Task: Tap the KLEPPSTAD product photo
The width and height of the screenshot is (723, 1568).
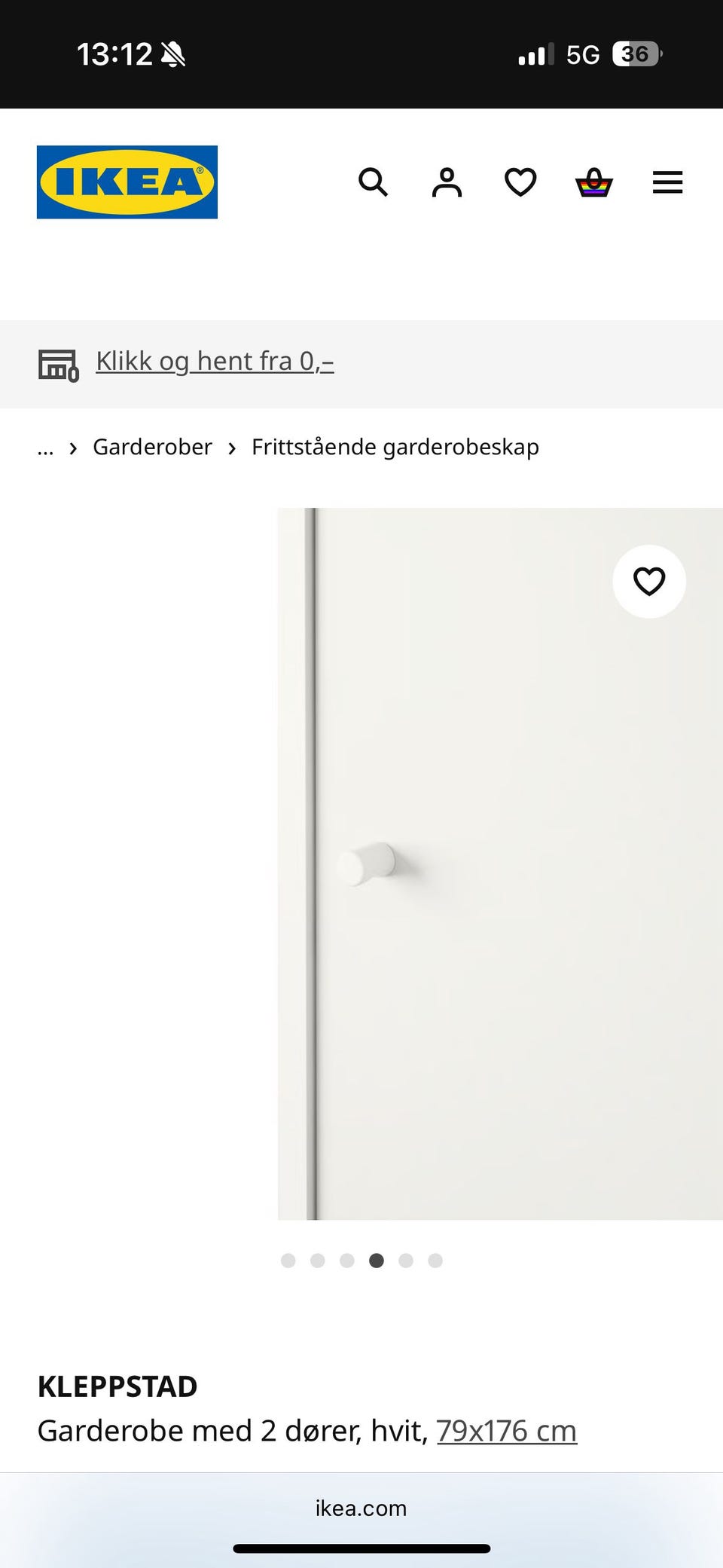Action: [x=497, y=867]
